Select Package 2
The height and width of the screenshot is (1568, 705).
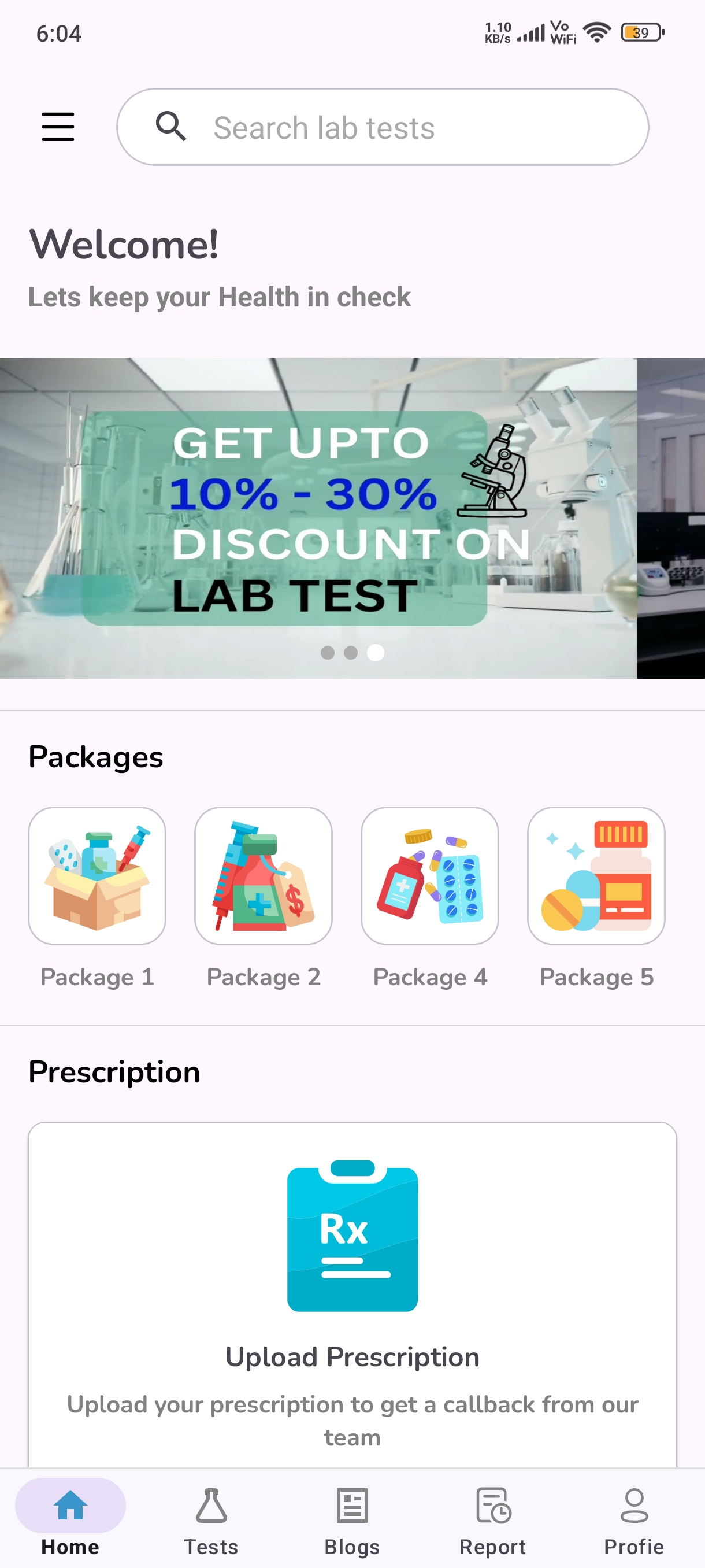[264, 875]
